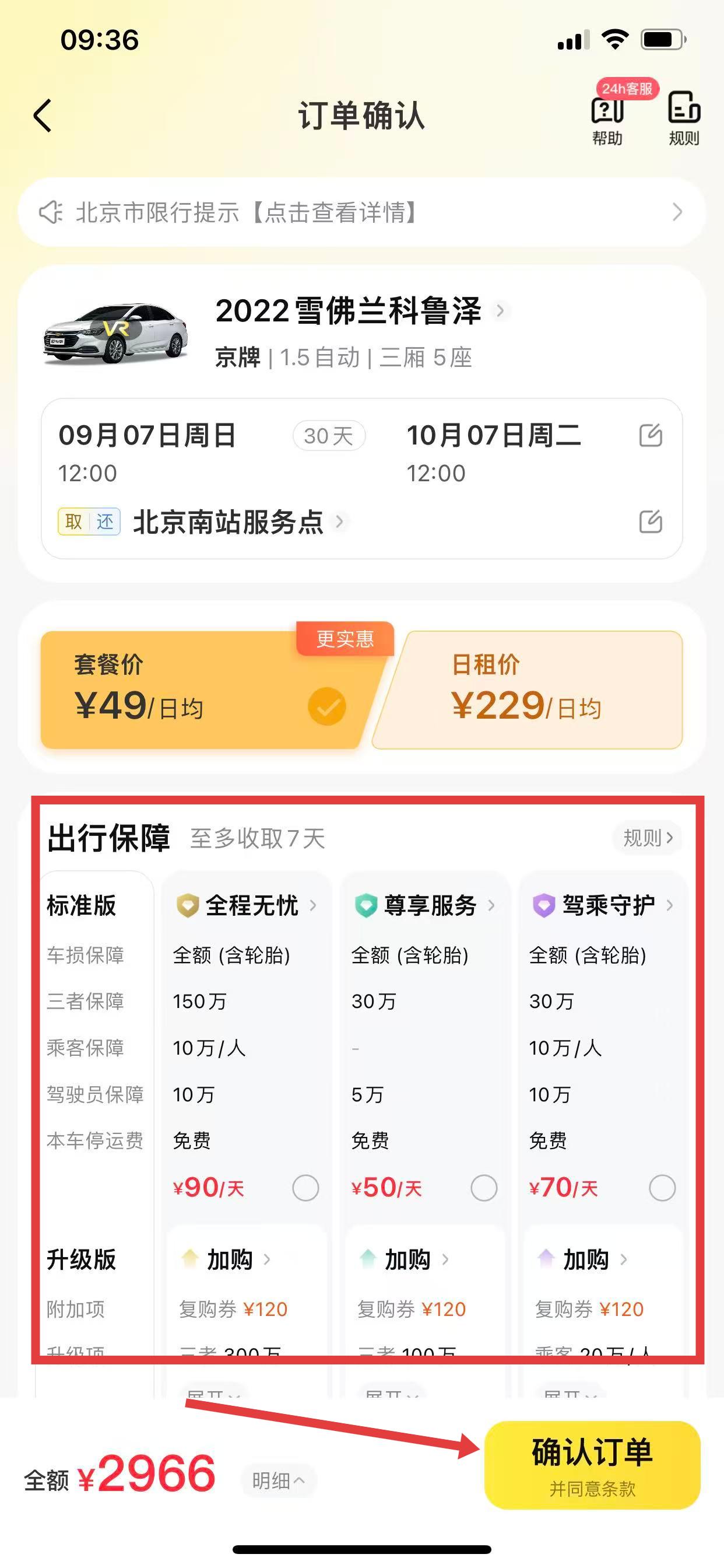Confirm the order with 确认订单

pyautogui.click(x=592, y=1465)
